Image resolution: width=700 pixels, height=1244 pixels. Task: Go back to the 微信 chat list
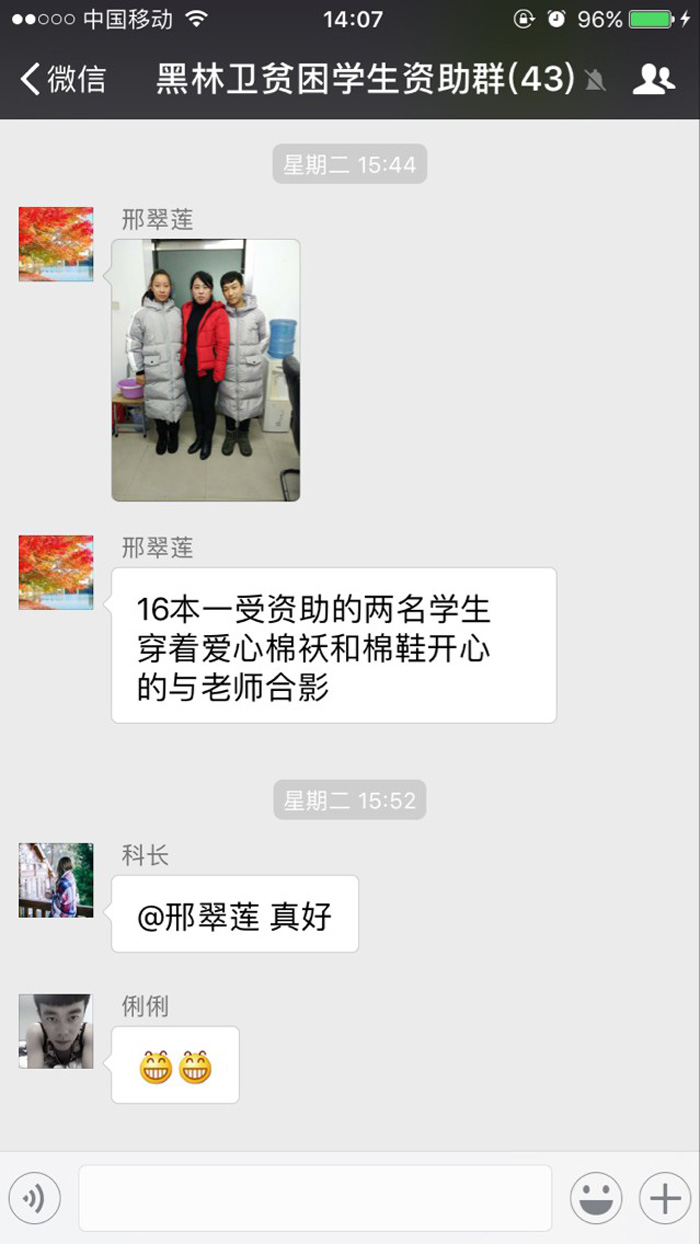(62, 79)
